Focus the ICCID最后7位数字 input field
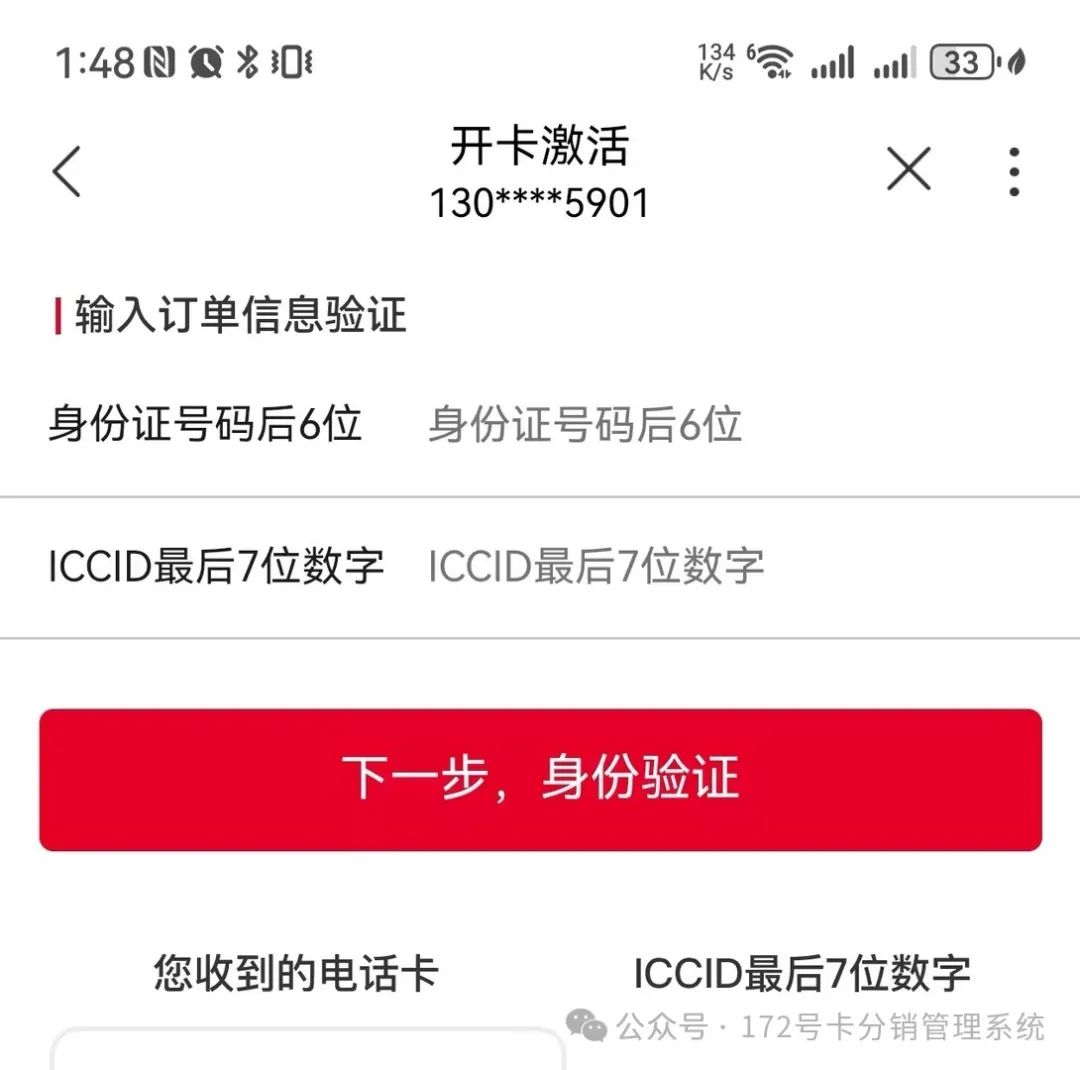The height and width of the screenshot is (1070, 1080). (700, 566)
